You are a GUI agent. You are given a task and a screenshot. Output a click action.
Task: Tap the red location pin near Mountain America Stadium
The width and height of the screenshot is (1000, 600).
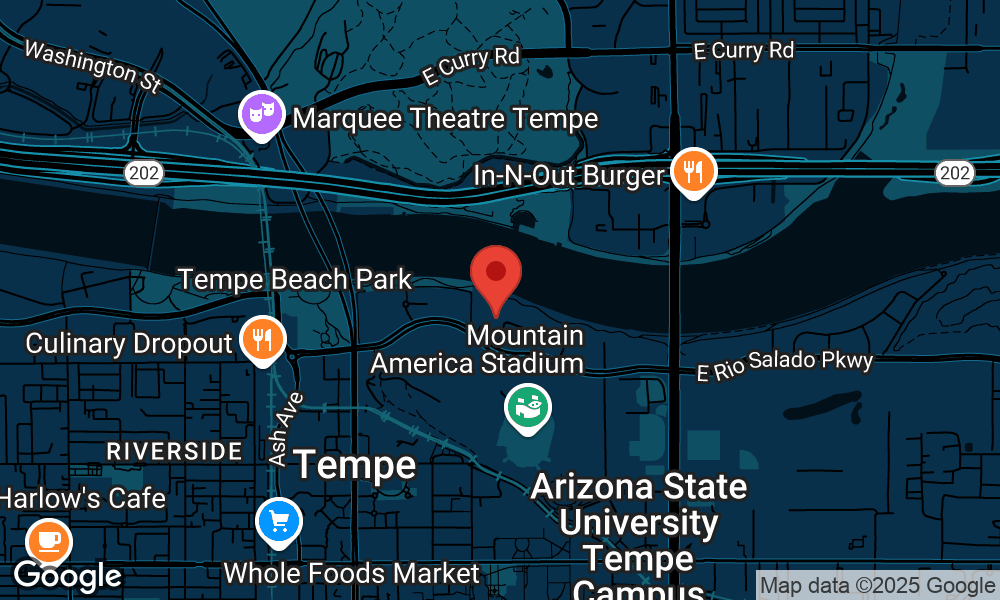tap(496, 274)
